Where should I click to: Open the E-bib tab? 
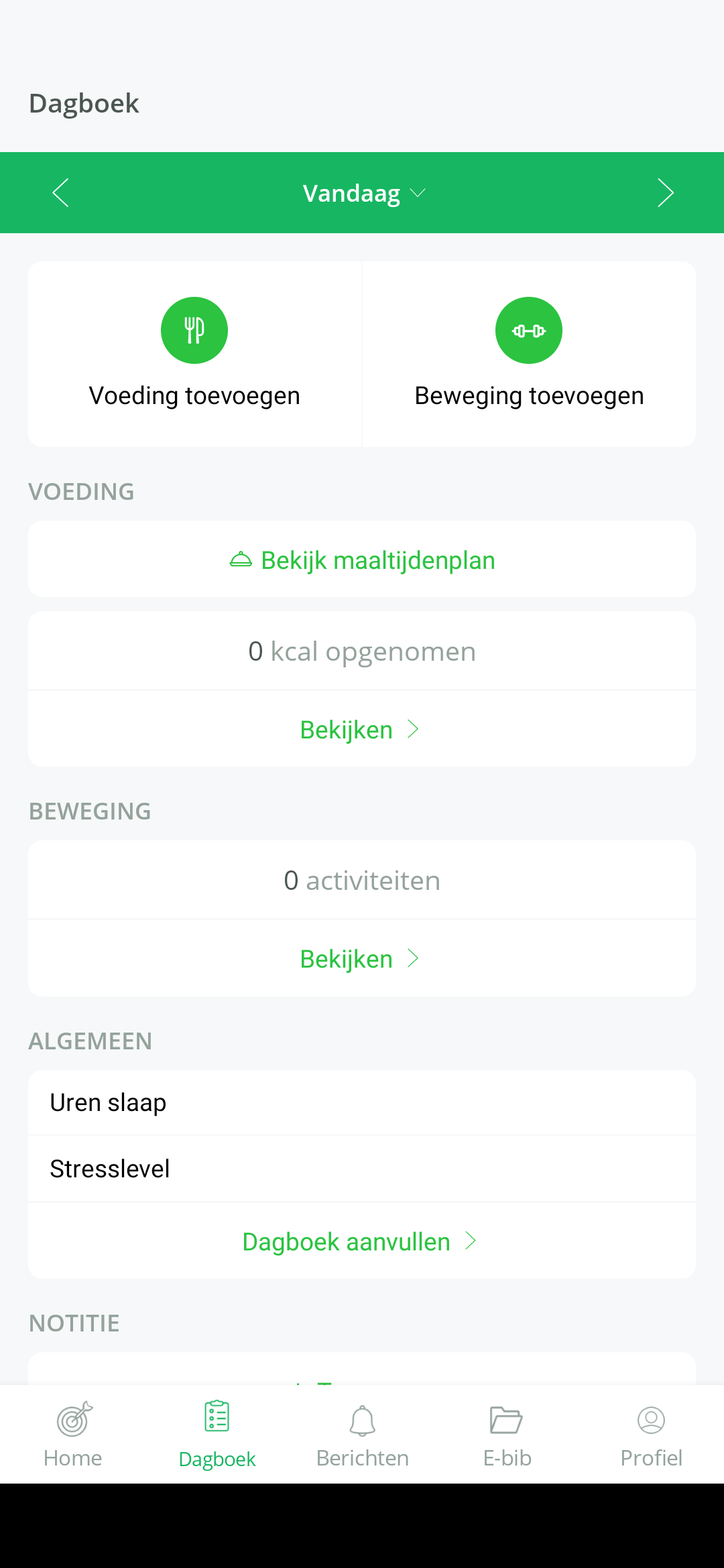point(507,1434)
